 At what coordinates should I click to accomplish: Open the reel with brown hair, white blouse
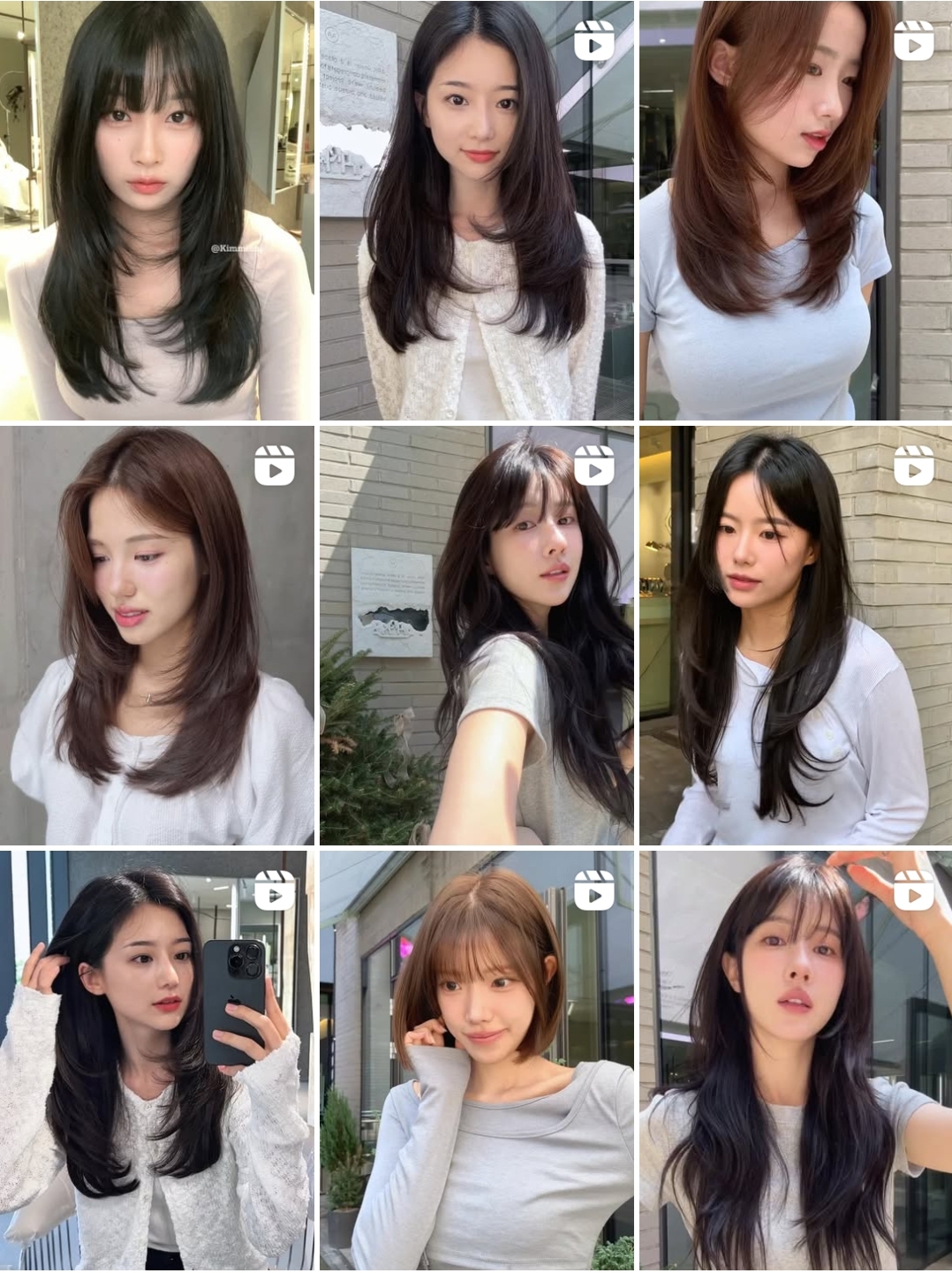[157, 635]
